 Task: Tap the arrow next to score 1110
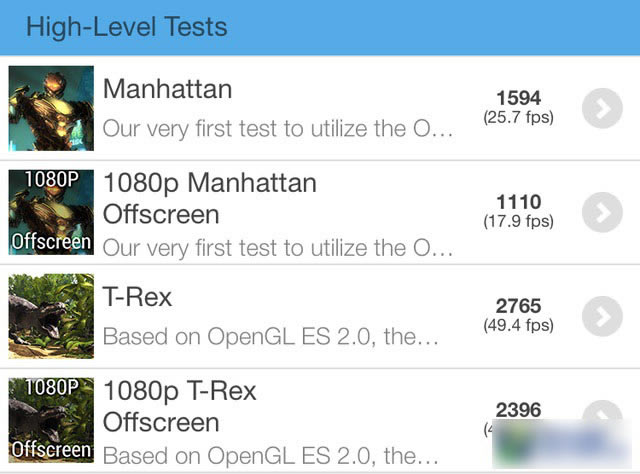[x=602, y=212]
